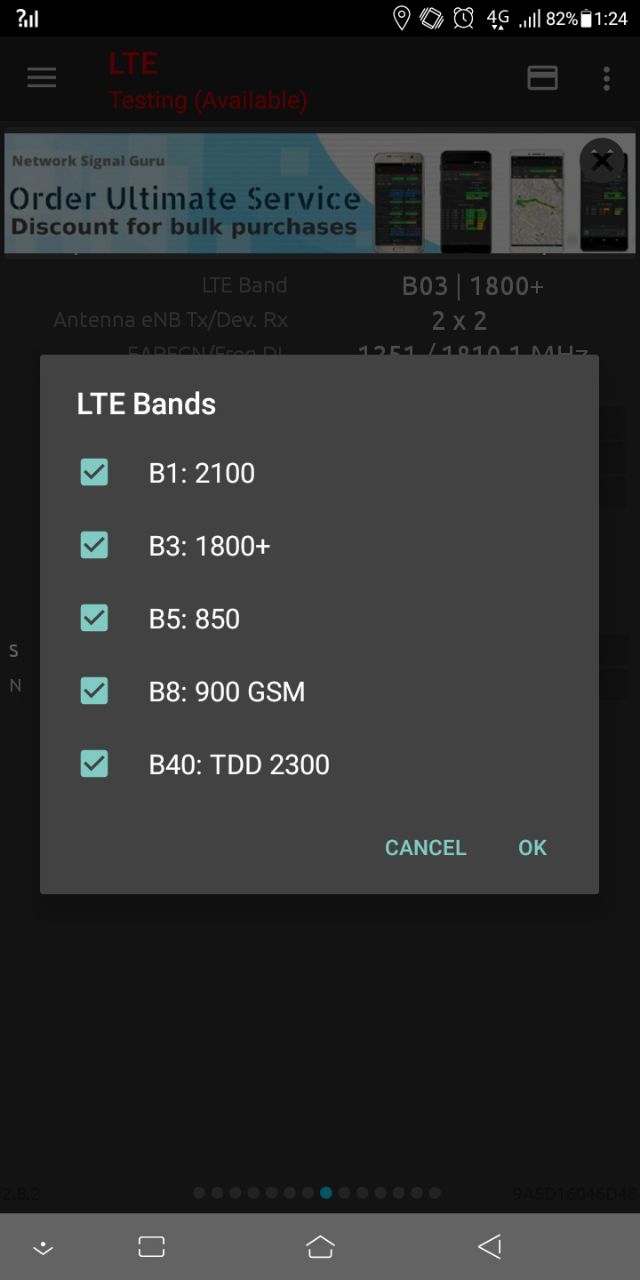The width and height of the screenshot is (640, 1280).
Task: Confirm band selection with OK
Action: (x=532, y=847)
